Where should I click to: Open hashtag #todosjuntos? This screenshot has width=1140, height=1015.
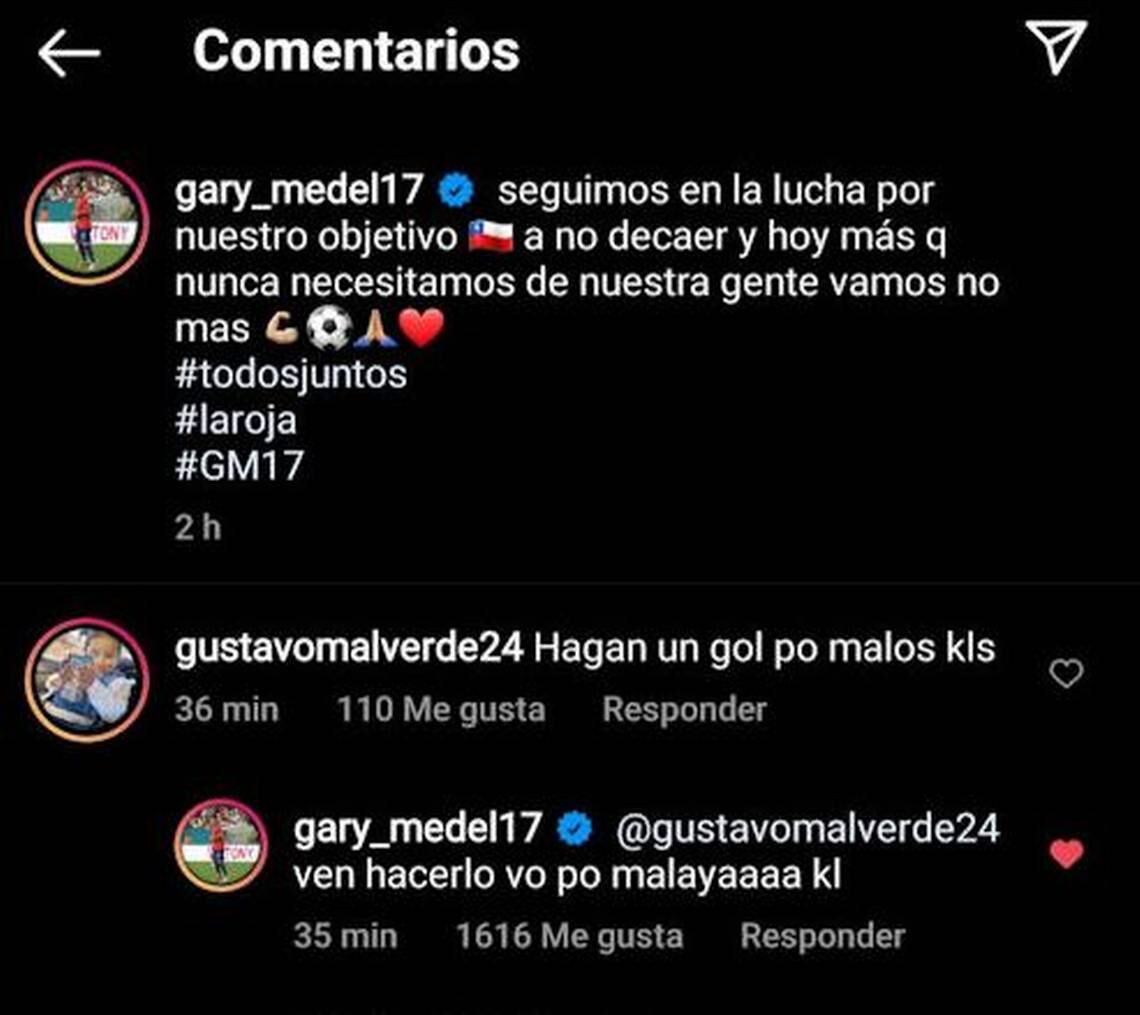[290, 375]
